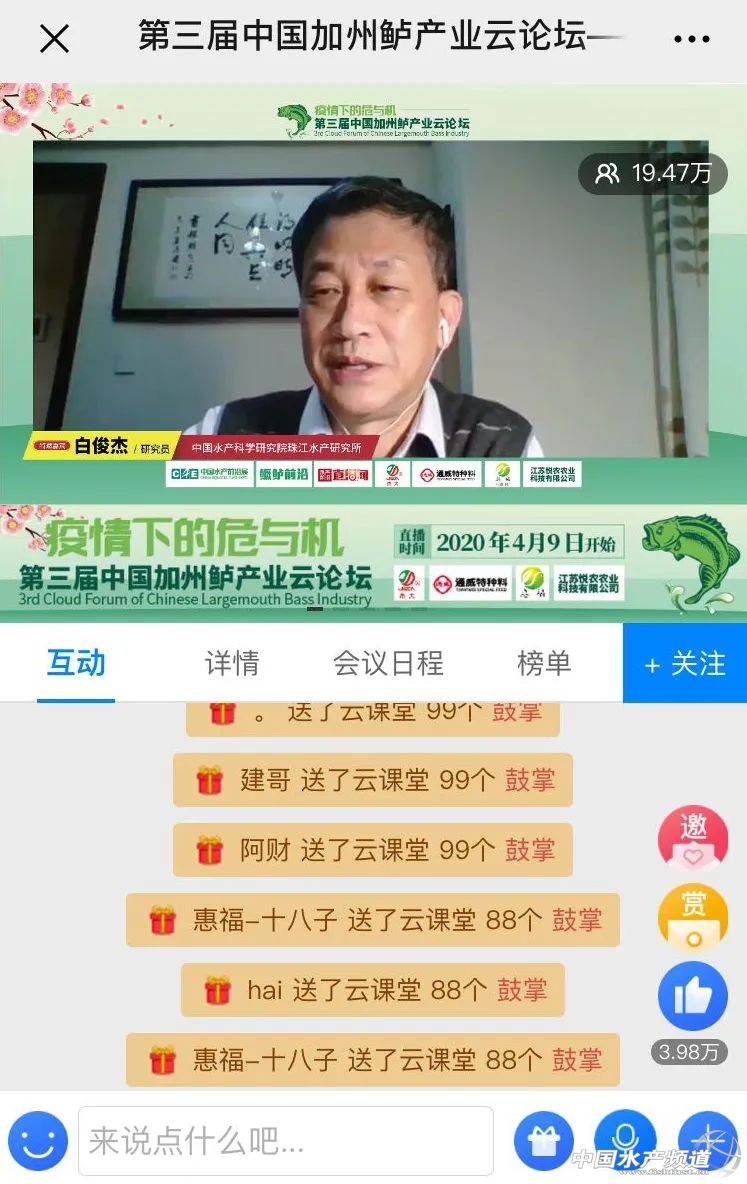Screen dimensions: 747x1184
Task: Open the 会议日程 tab
Action: click(x=388, y=662)
